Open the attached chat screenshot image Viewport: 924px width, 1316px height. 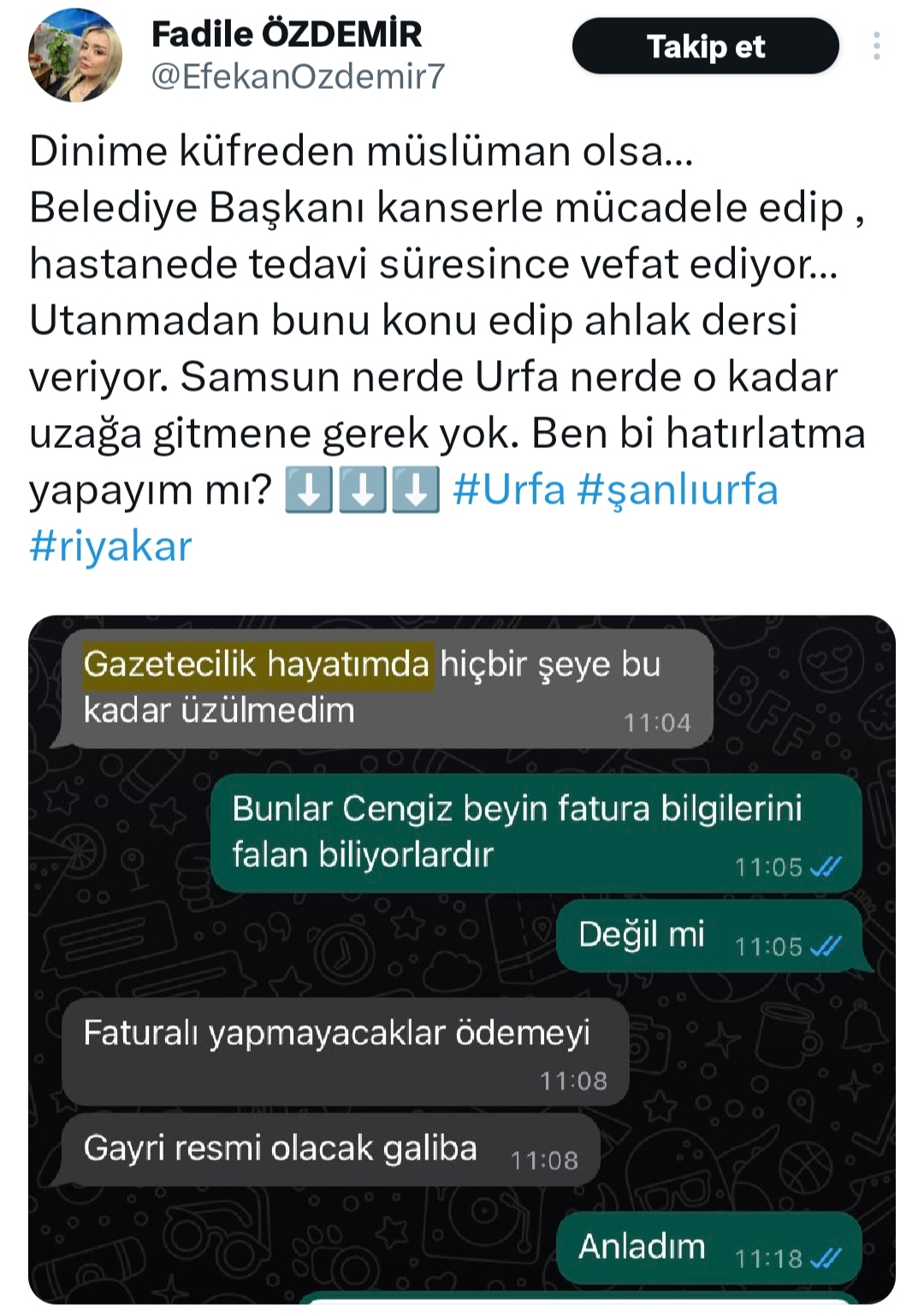462,958
